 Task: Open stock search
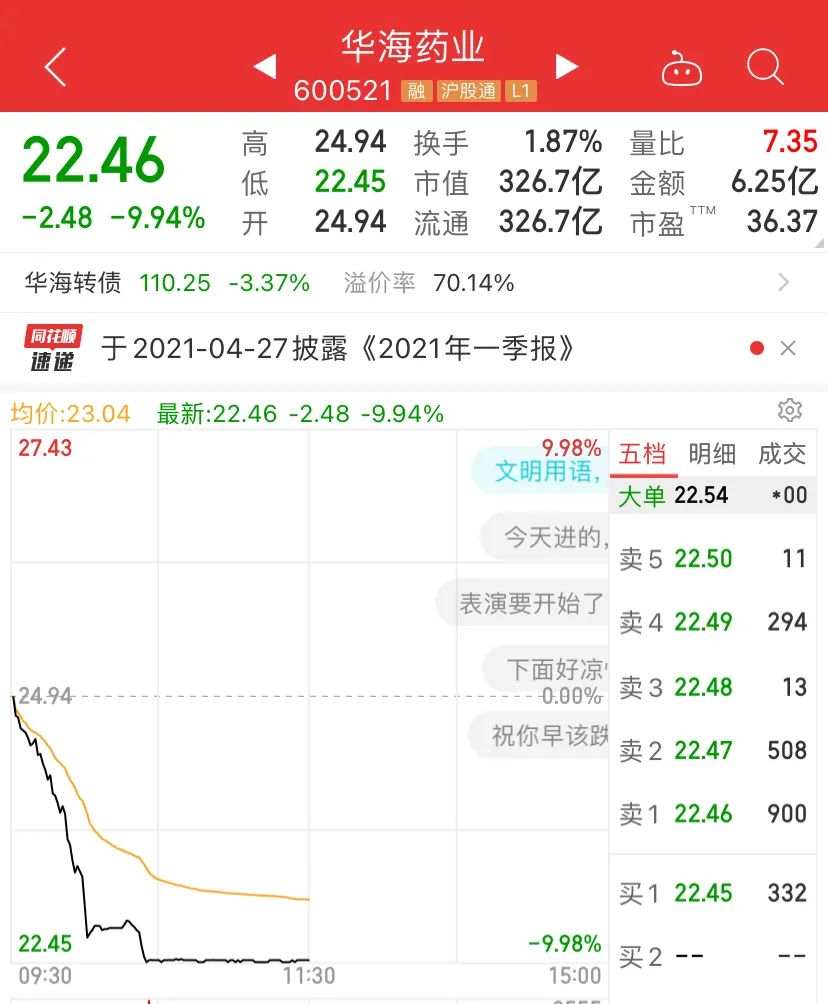point(765,67)
